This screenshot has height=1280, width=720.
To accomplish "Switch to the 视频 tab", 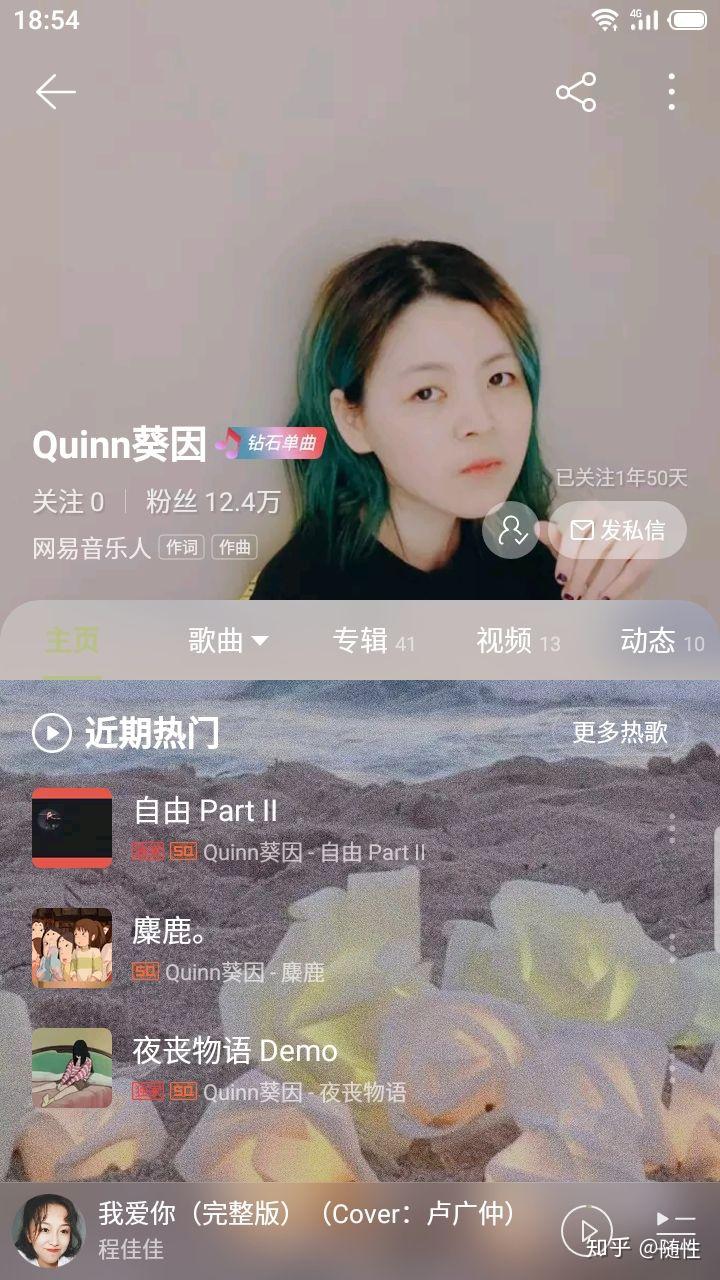I will [507, 642].
